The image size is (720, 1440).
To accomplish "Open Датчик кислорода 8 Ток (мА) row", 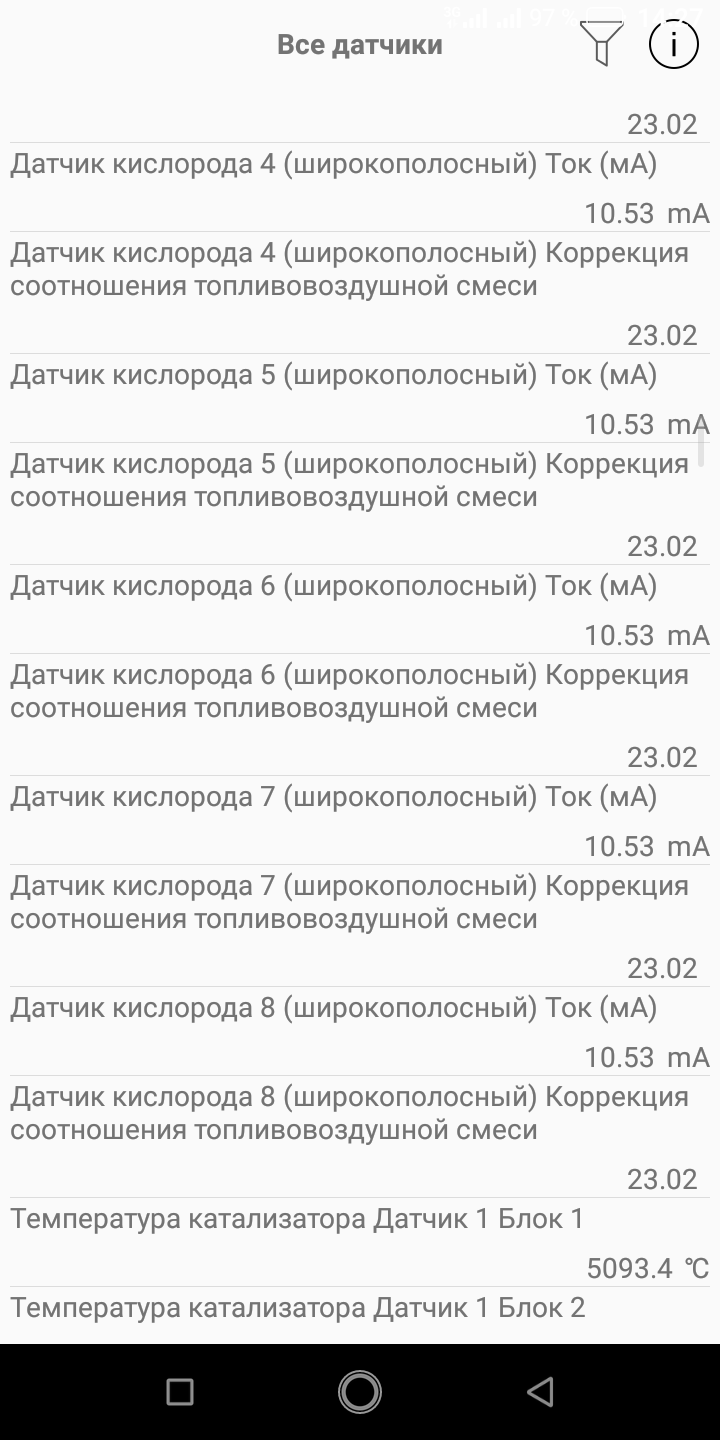I will 360,1031.
